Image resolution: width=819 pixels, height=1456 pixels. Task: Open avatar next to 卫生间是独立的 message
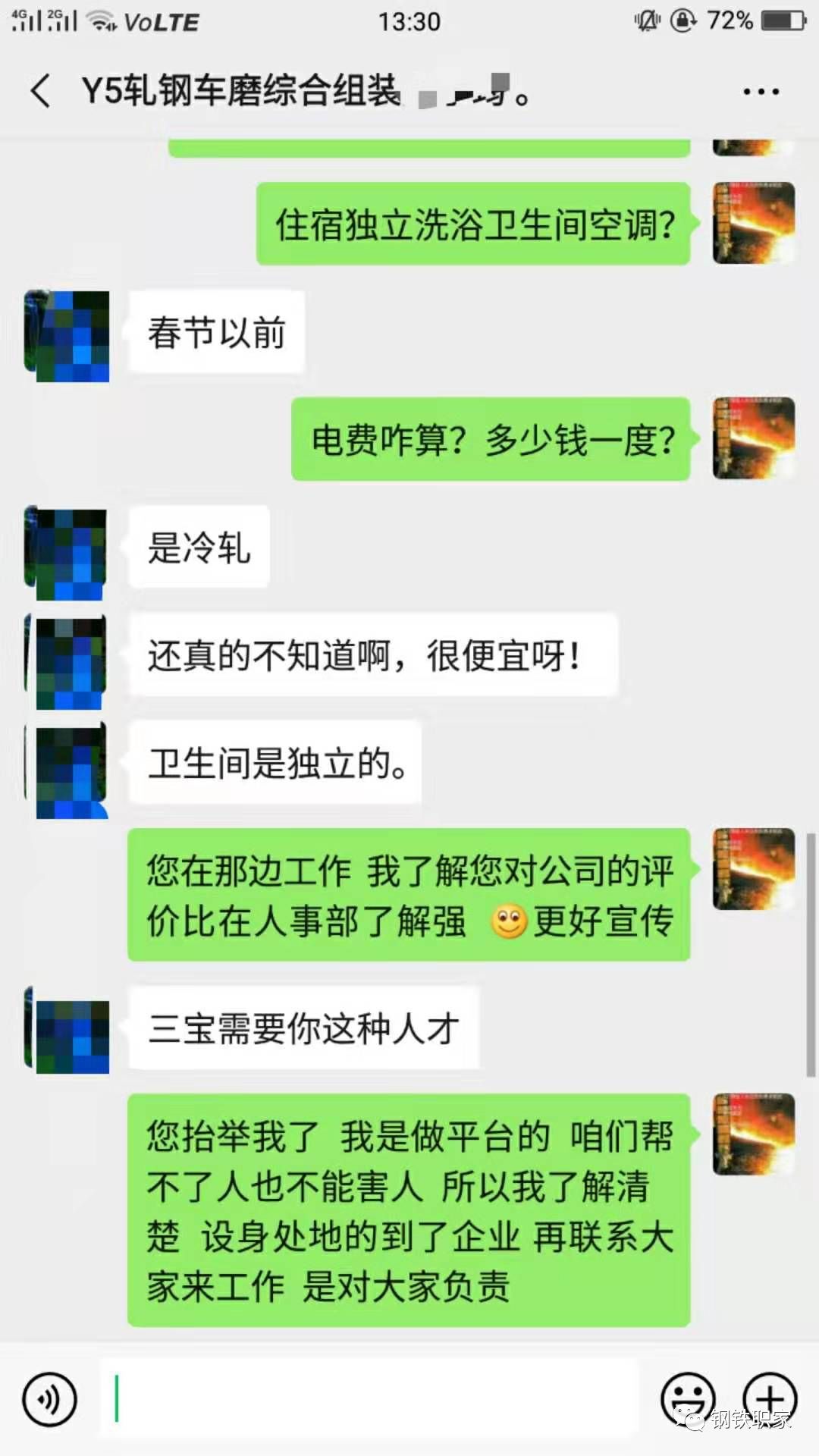point(68,768)
